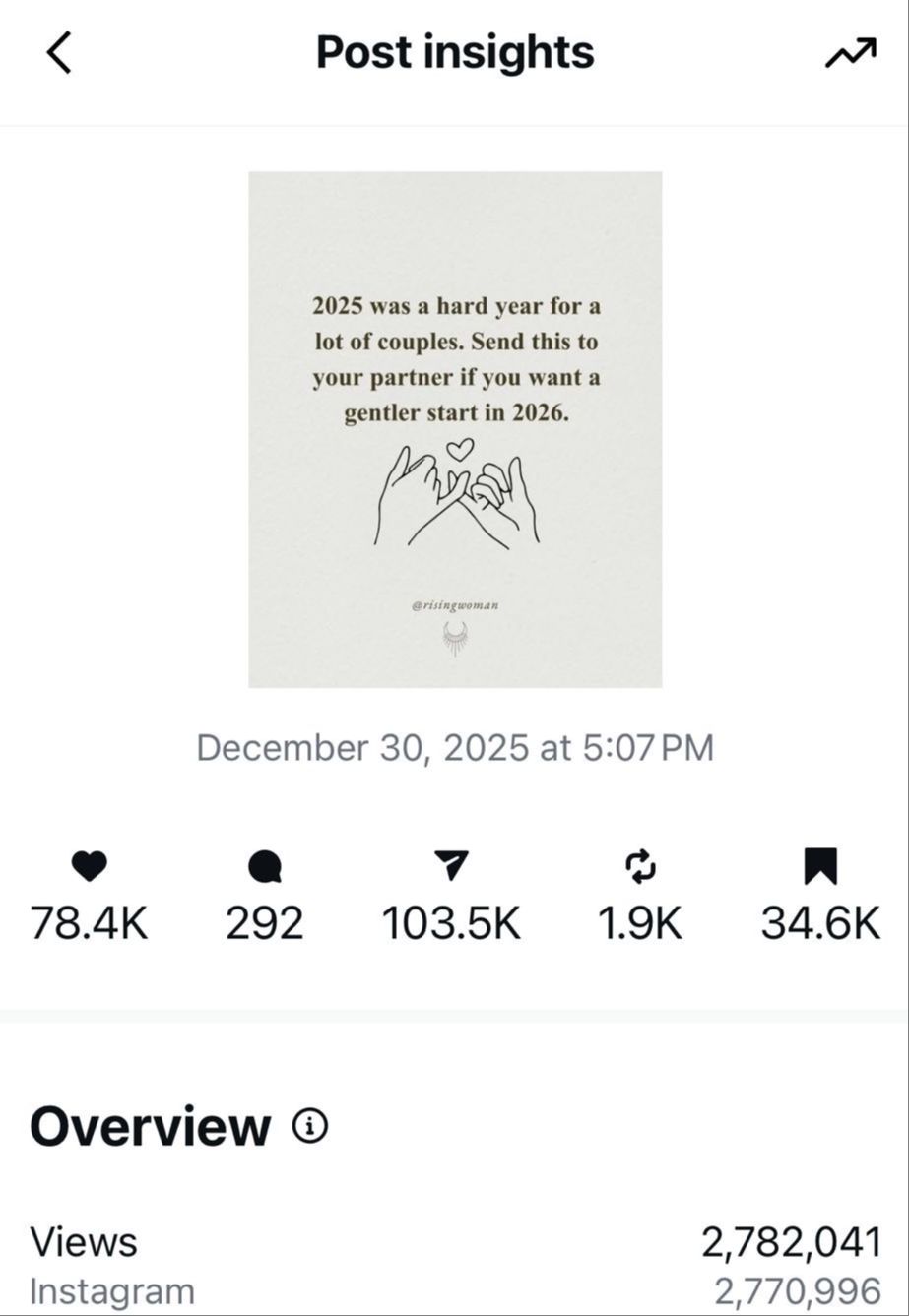Open the trending chart icon
Screen dimensions: 909x1316
tap(850, 53)
